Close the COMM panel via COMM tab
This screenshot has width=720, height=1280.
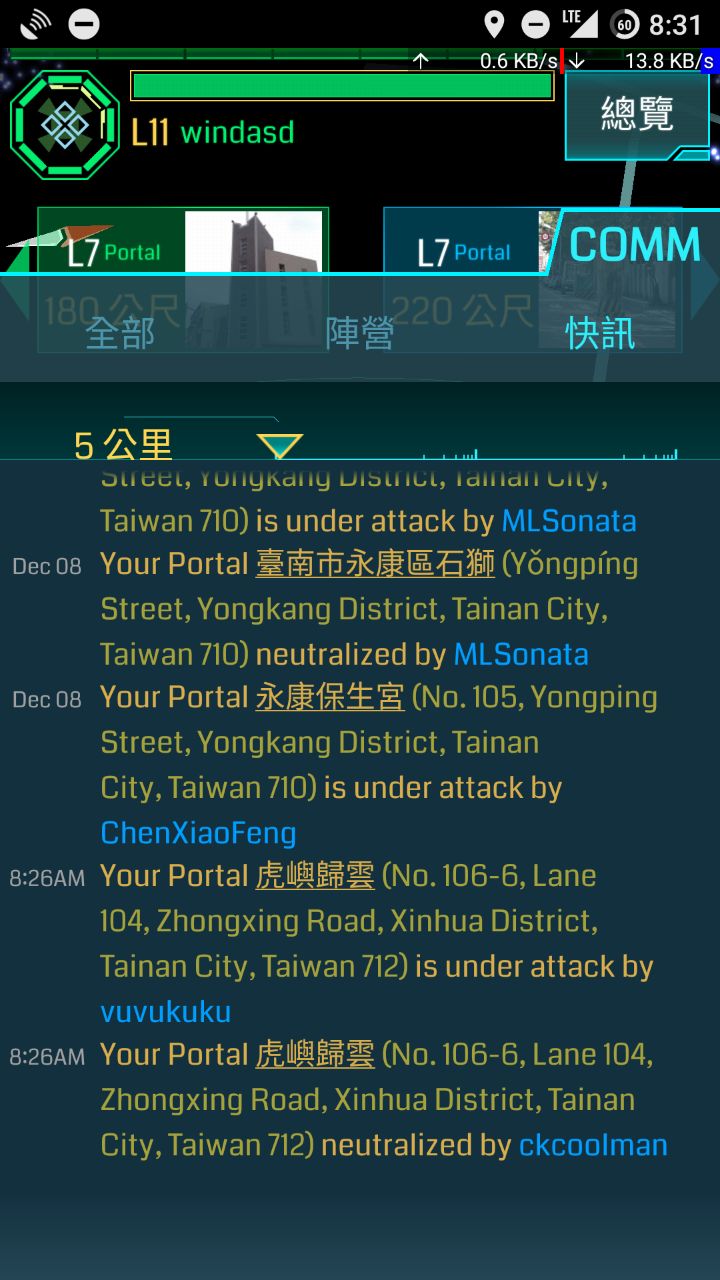634,245
